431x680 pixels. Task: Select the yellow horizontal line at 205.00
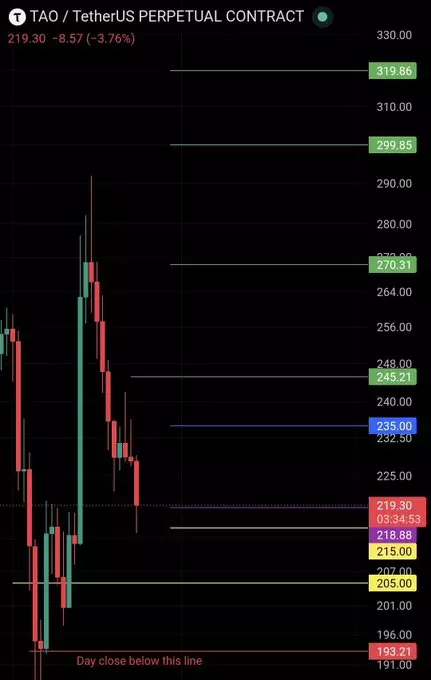191,583
